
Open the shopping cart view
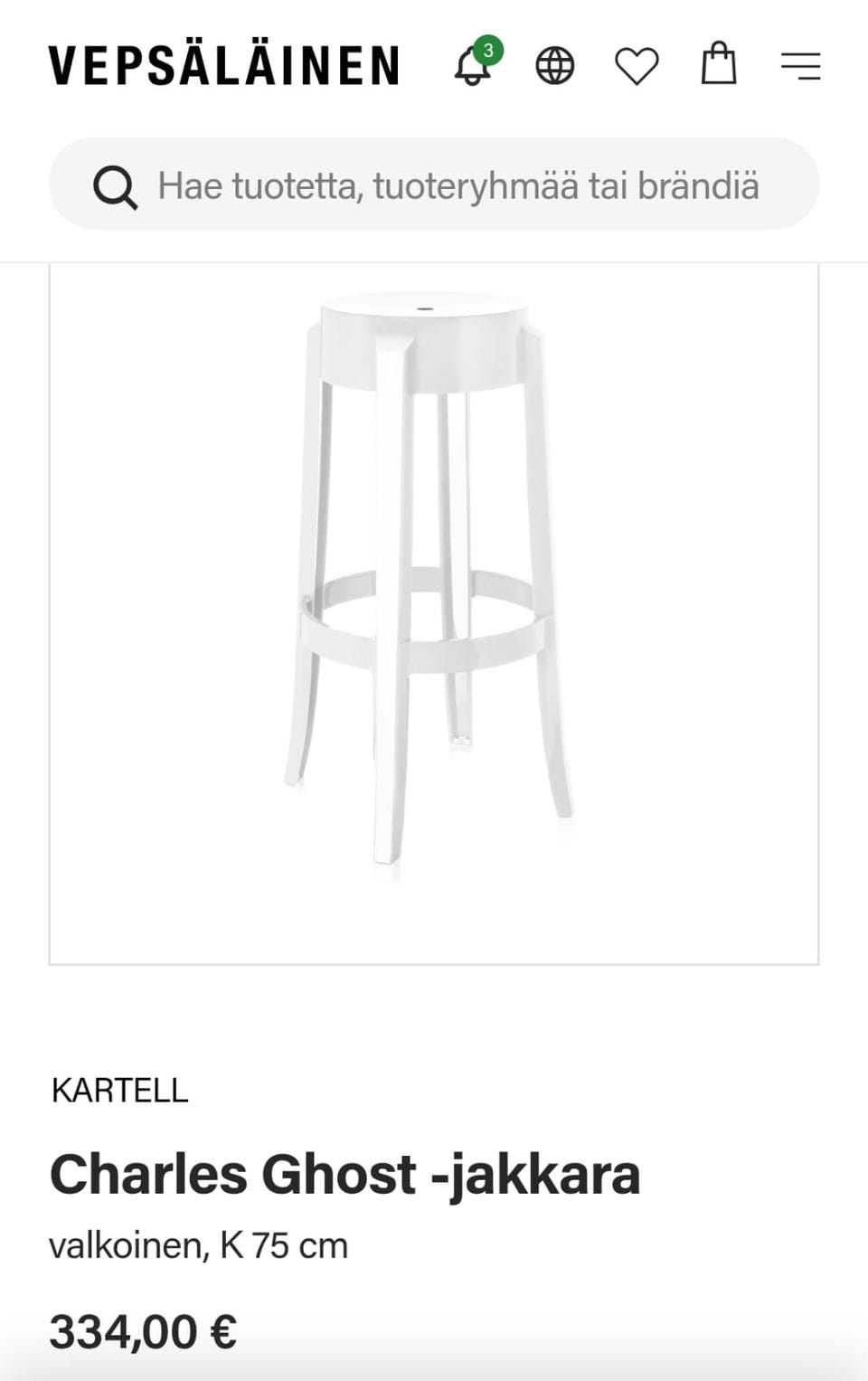tap(719, 64)
